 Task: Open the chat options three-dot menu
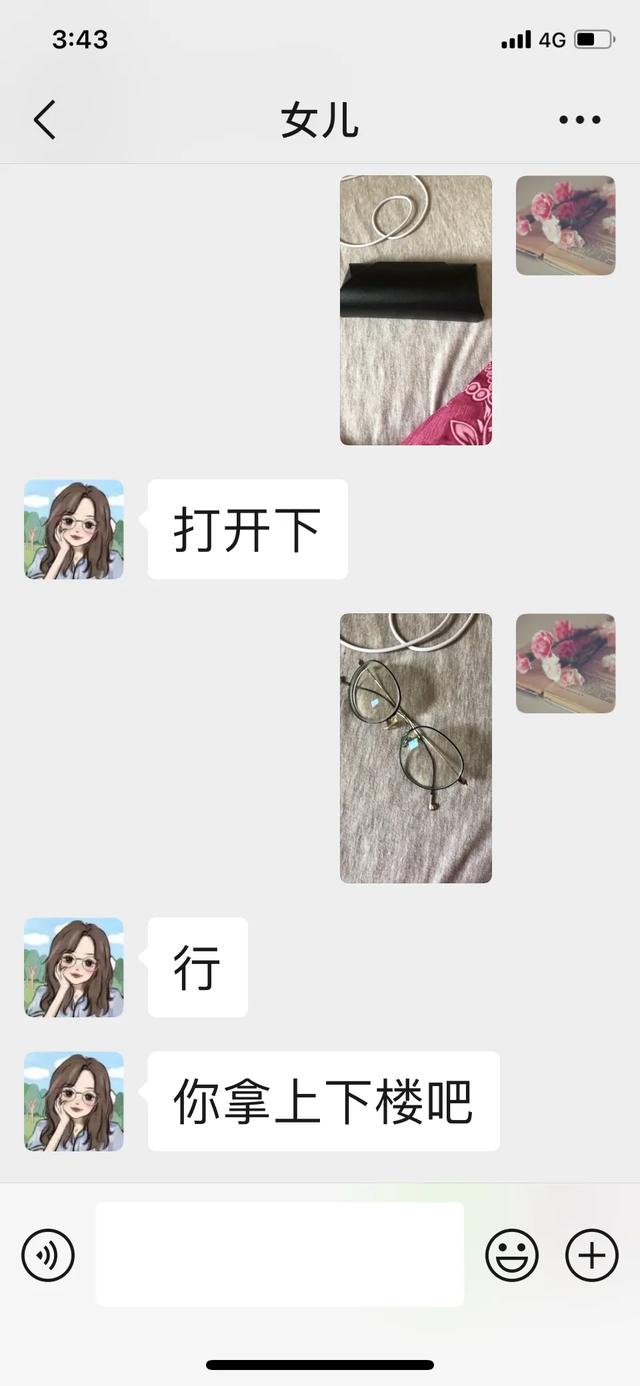pyautogui.click(x=579, y=120)
